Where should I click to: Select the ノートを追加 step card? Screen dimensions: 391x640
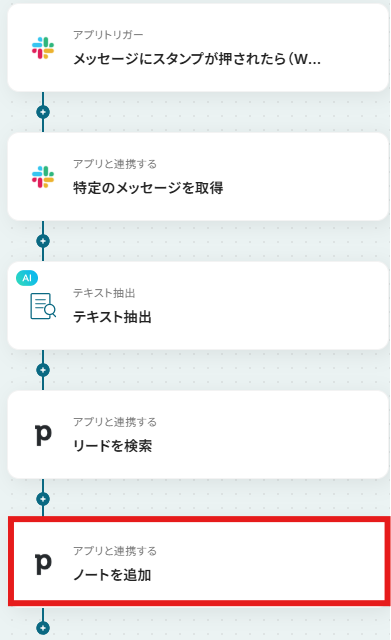coord(198,561)
